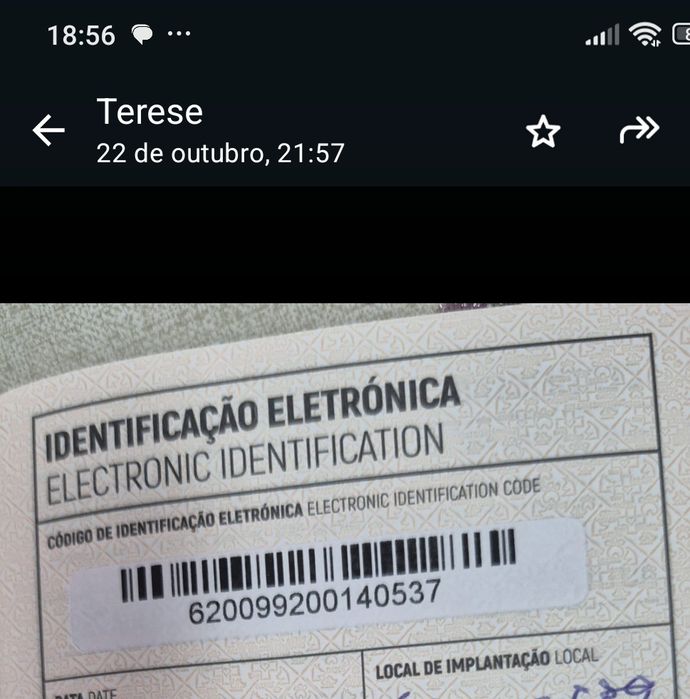Go back using the back arrow
The height and width of the screenshot is (699, 690).
click(x=48, y=130)
